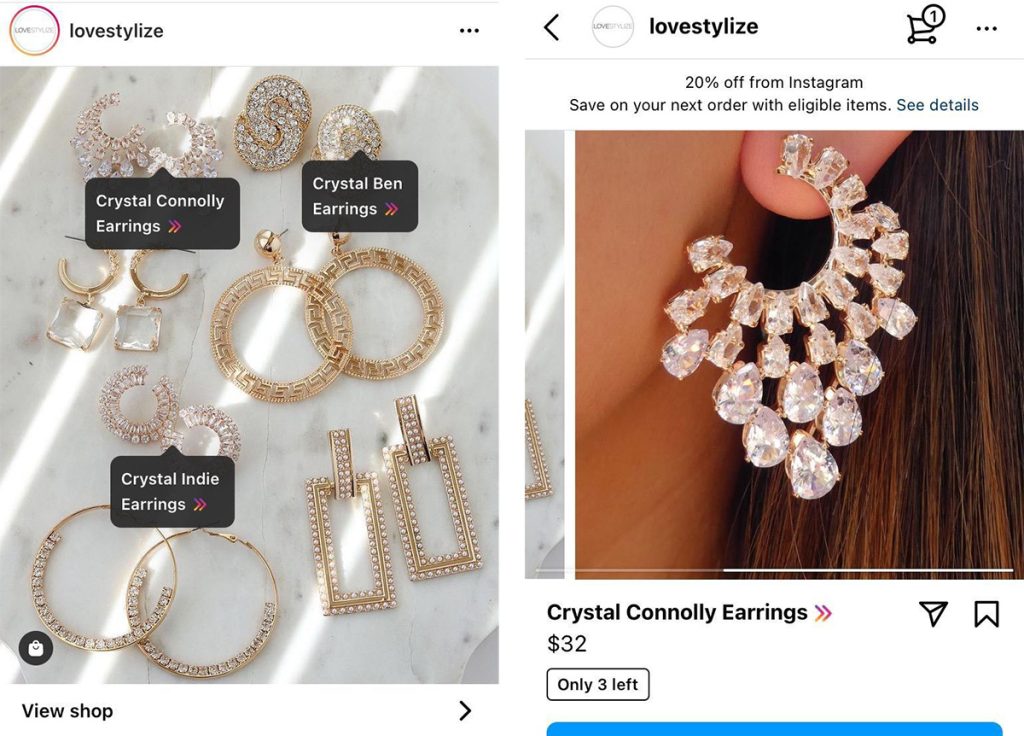Tap the shopping bag icon on post photo
The image size is (1024, 736).
click(x=36, y=648)
